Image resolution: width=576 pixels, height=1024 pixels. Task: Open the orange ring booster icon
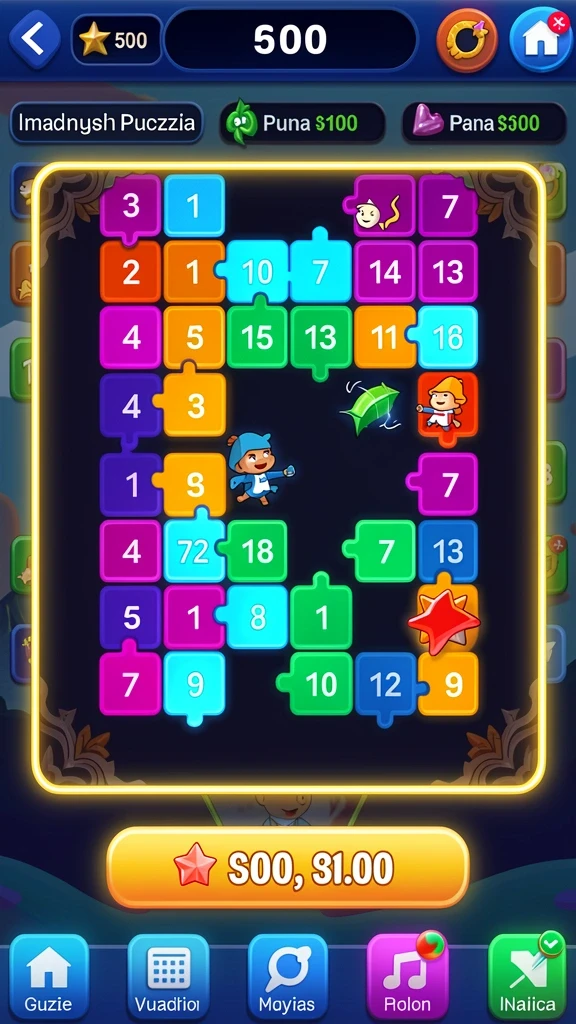(x=466, y=40)
